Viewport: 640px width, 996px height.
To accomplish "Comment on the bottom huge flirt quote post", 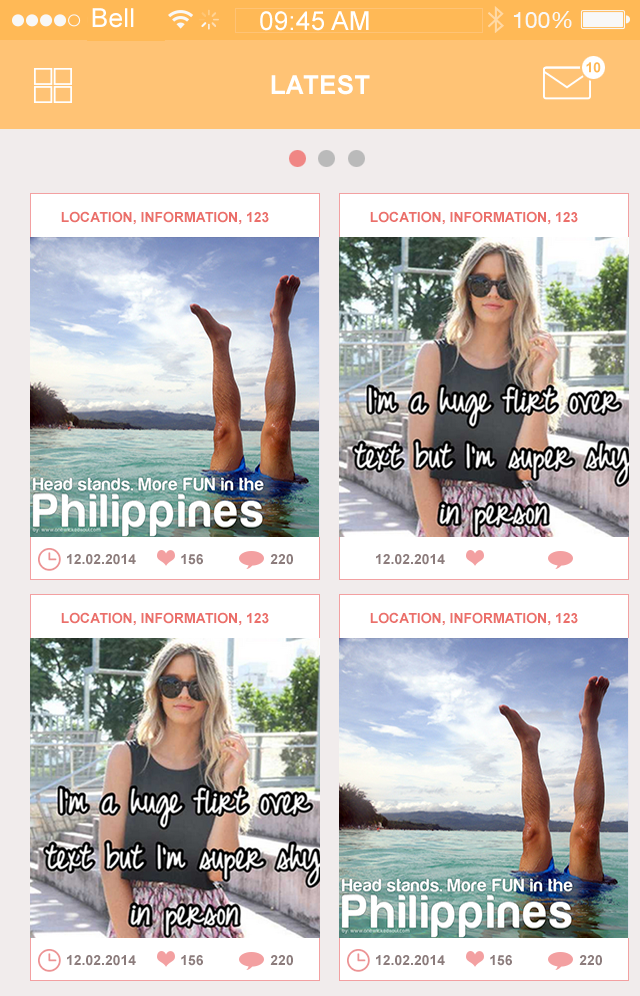I will tap(252, 961).
